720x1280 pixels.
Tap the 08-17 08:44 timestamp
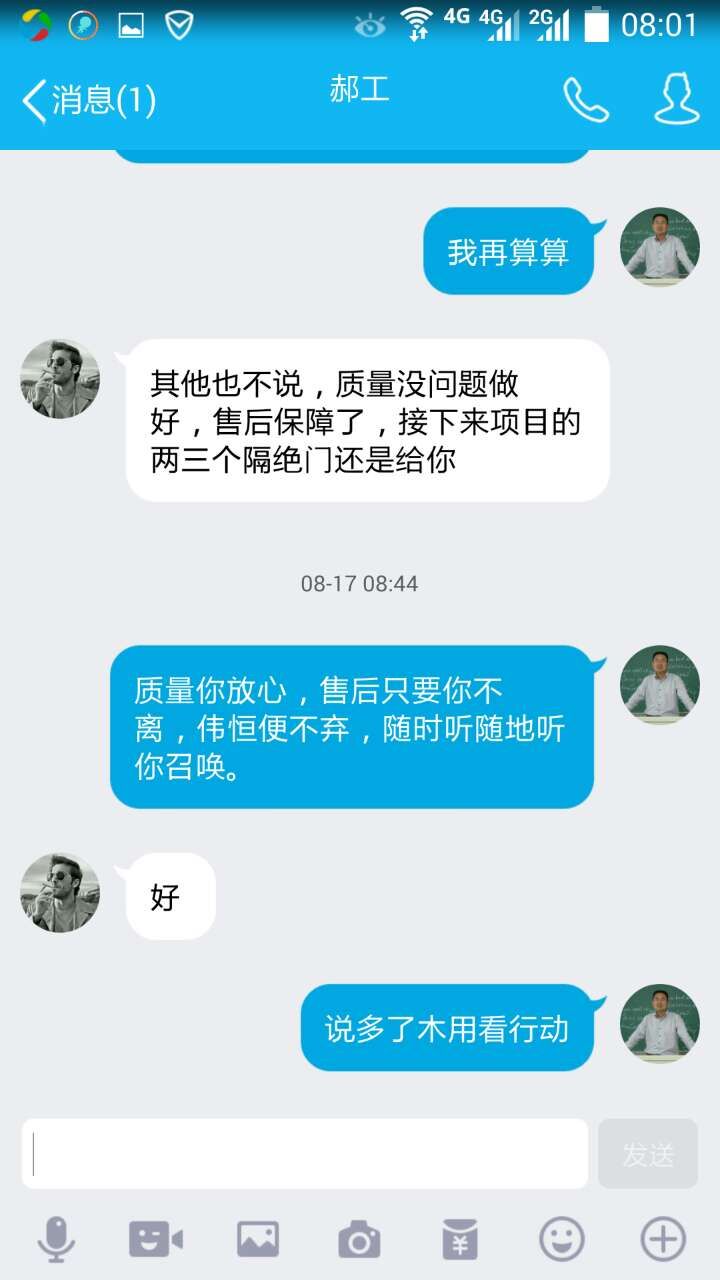359,583
